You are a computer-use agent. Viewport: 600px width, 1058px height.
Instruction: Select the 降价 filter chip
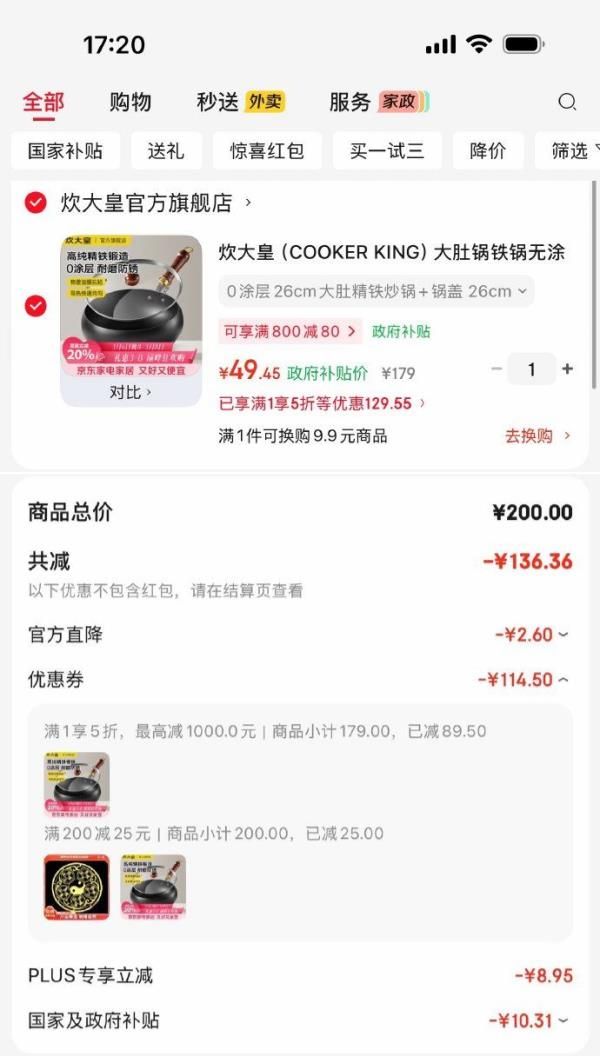[488, 151]
